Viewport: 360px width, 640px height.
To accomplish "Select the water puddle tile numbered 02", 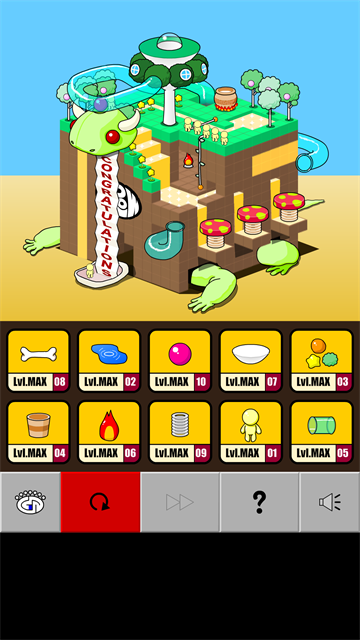I will (109, 361).
